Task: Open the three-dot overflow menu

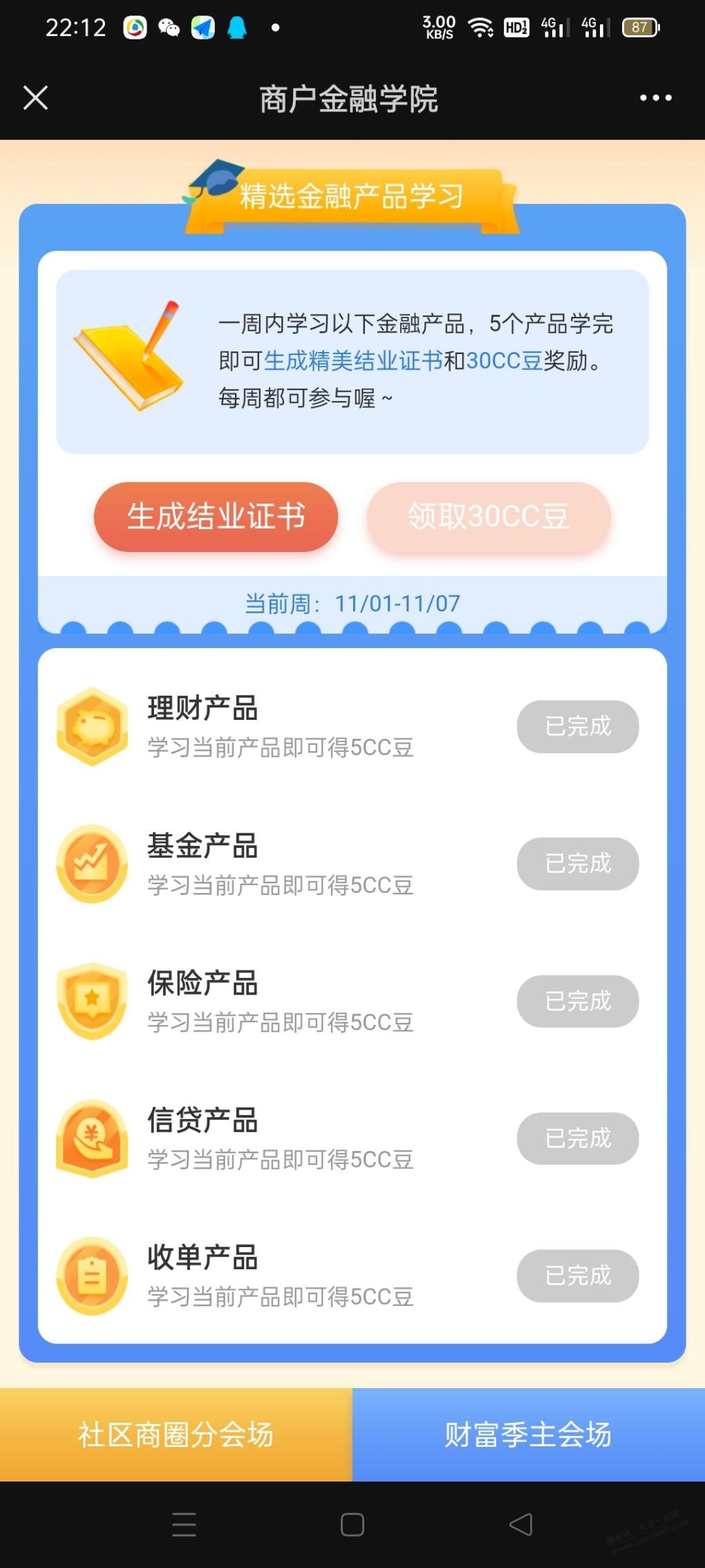Action: (x=655, y=98)
